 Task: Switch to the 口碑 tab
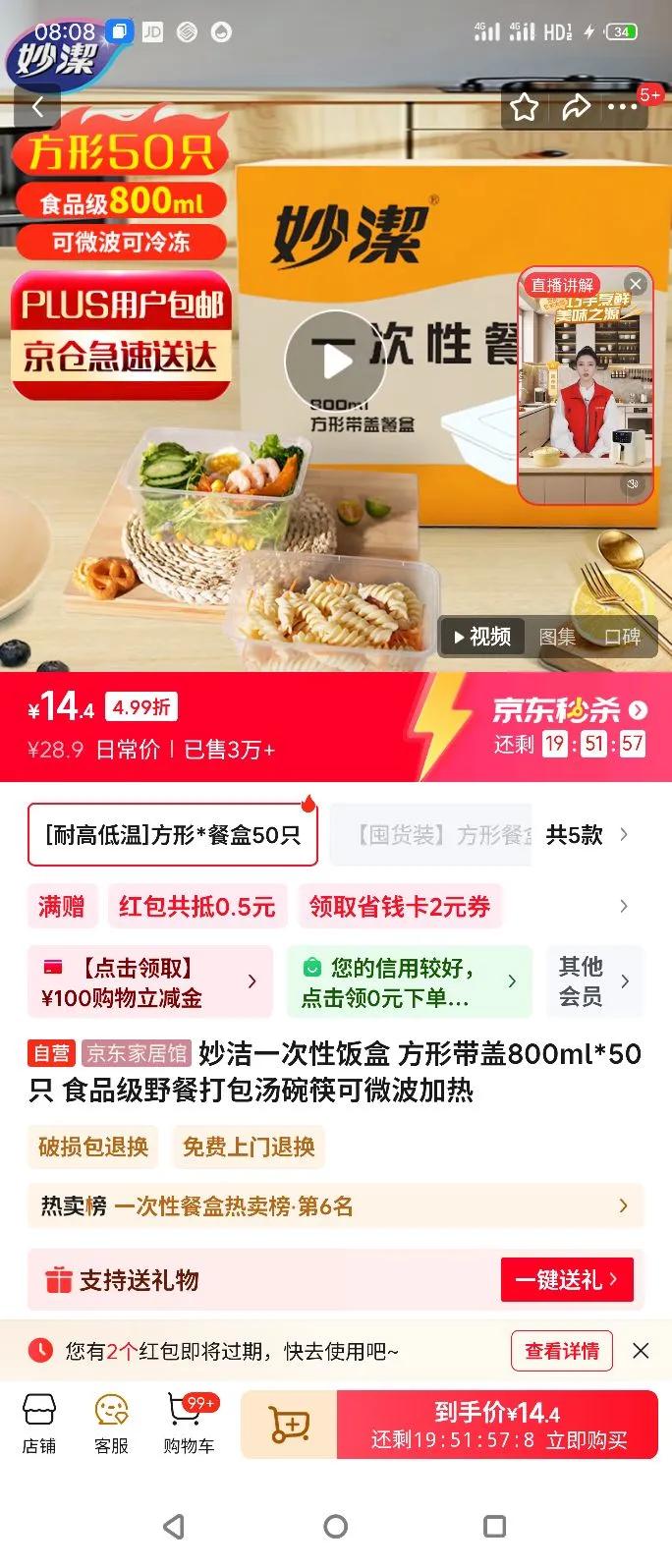click(622, 637)
